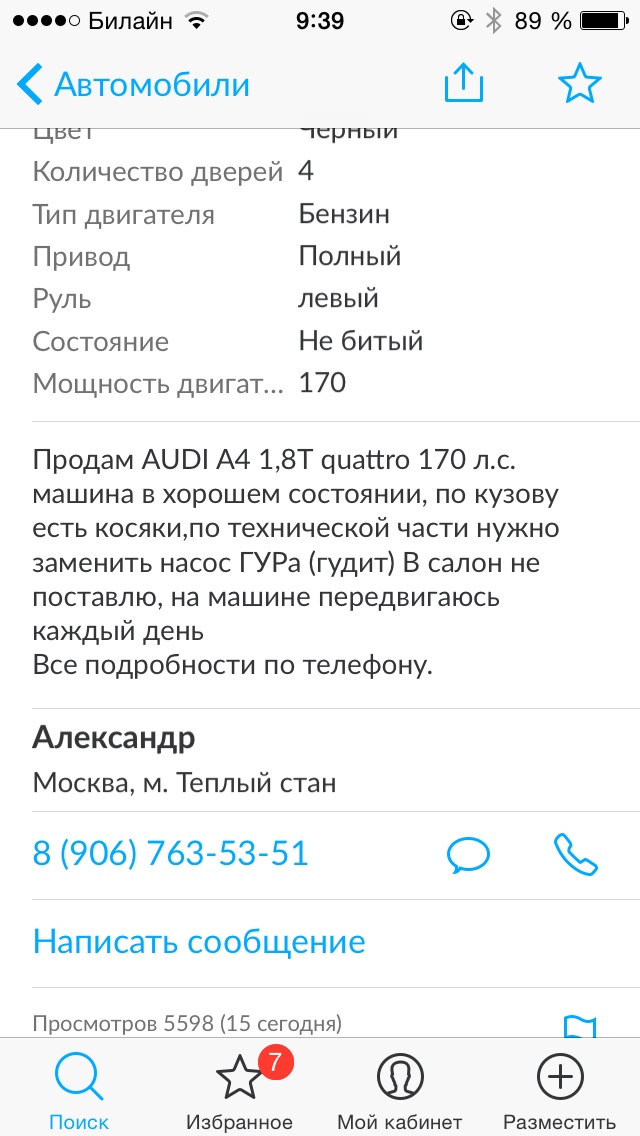Open Написать сообщение link

(199, 942)
